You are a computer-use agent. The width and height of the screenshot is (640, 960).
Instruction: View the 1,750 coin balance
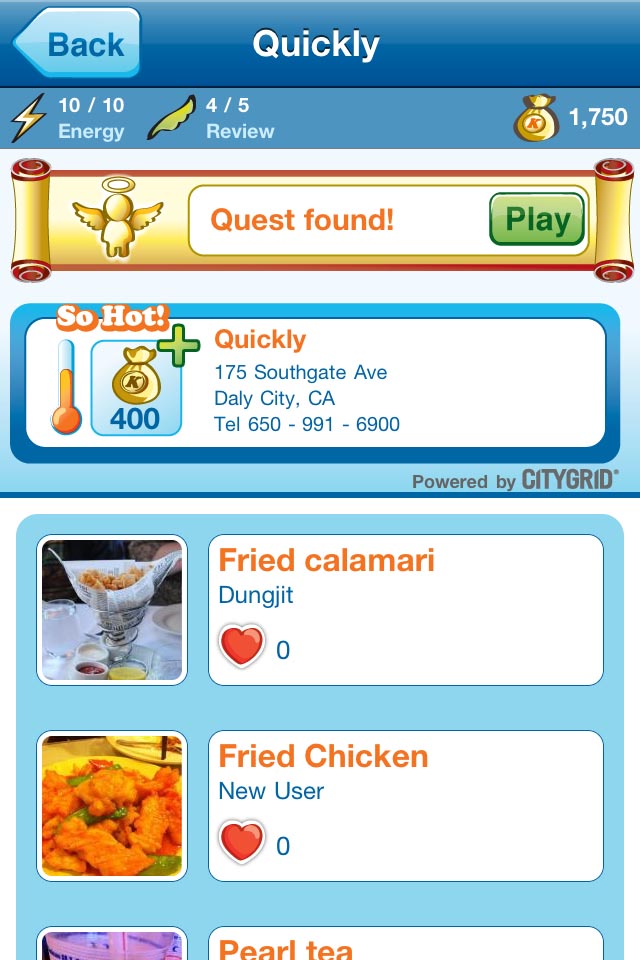tap(572, 118)
